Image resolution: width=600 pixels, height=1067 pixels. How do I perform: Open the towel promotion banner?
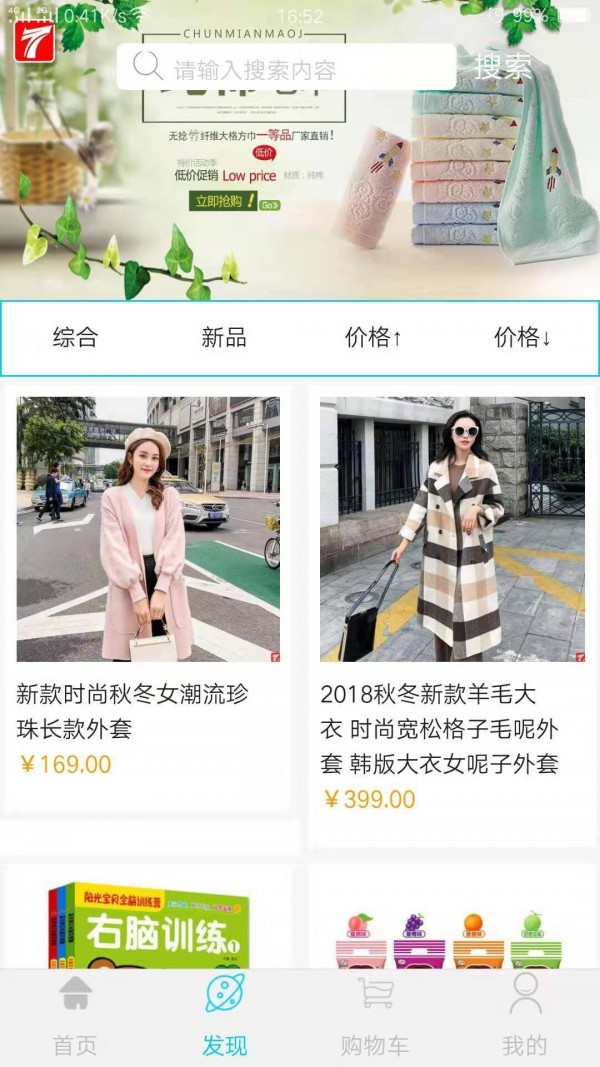(x=300, y=190)
